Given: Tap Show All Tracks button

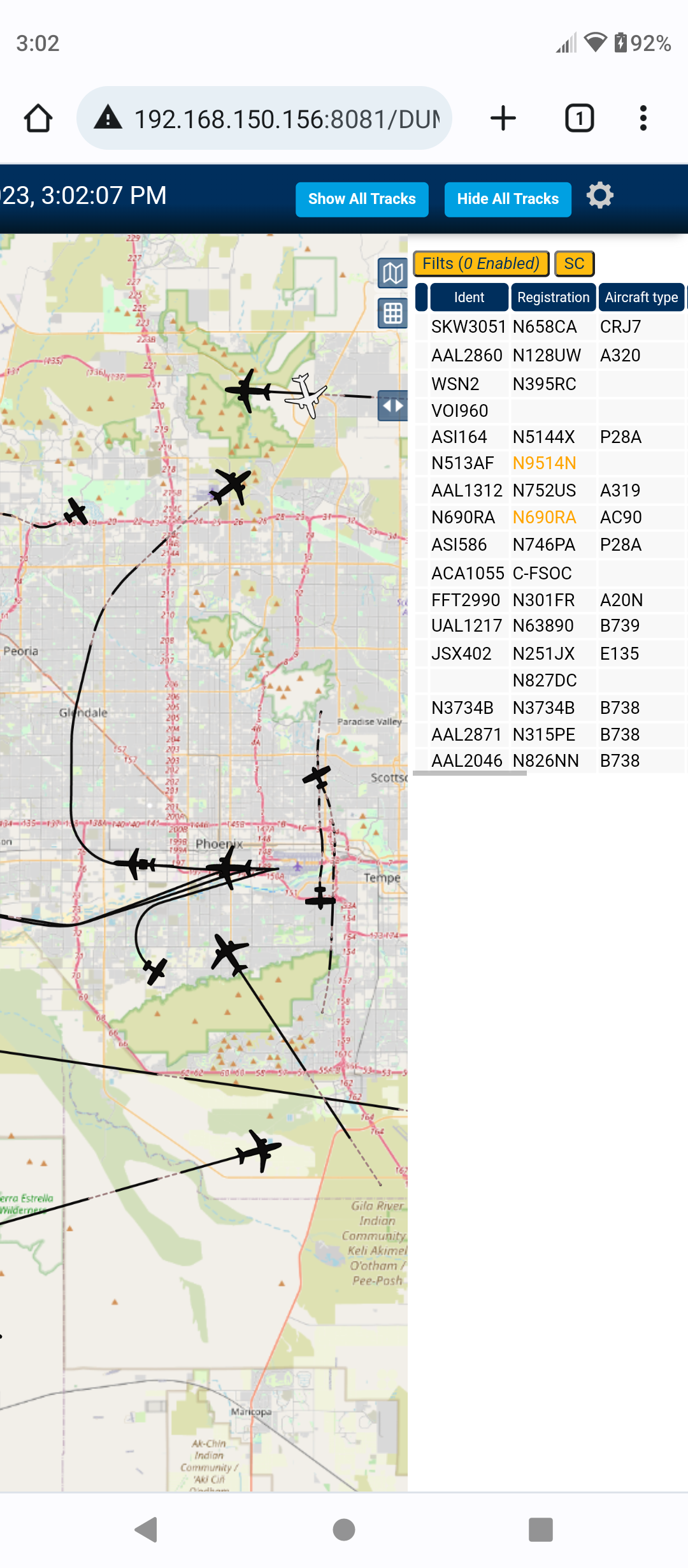Looking at the screenshot, I should tap(362, 199).
